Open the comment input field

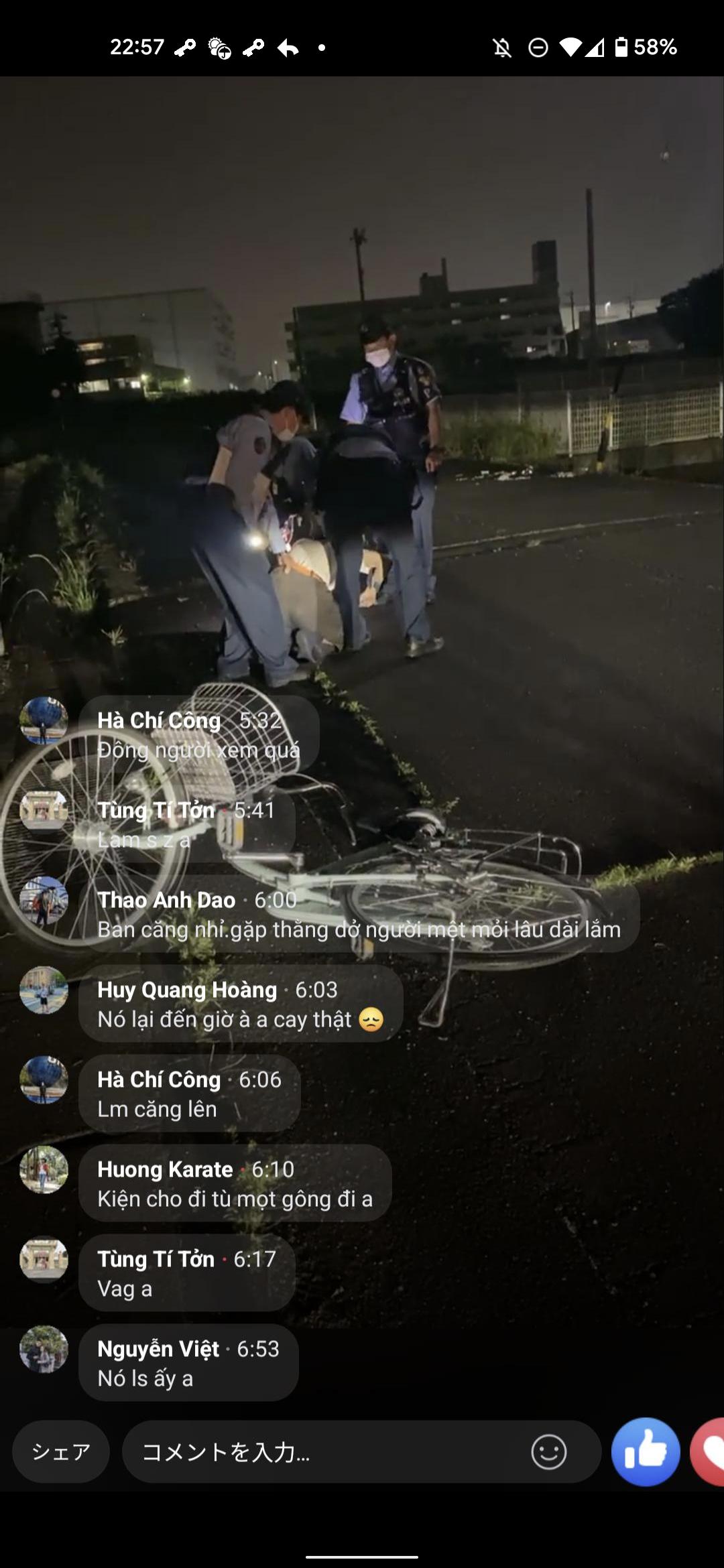(322, 1451)
